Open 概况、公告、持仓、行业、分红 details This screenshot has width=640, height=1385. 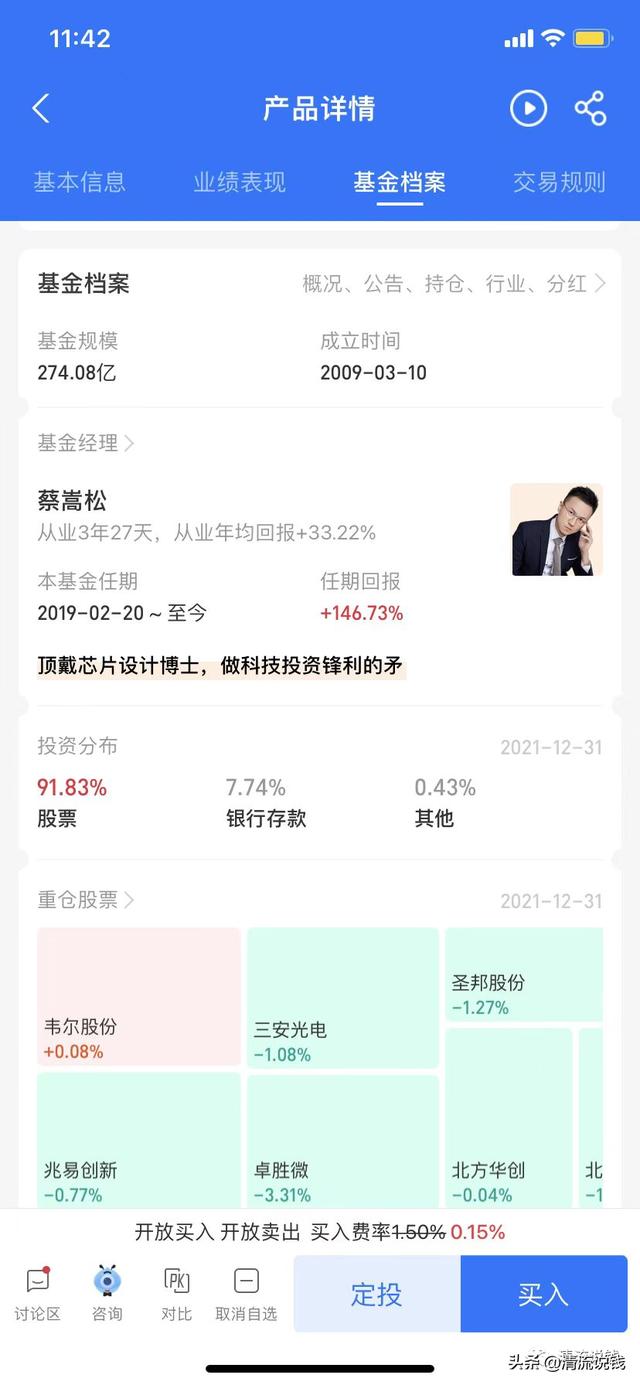454,284
